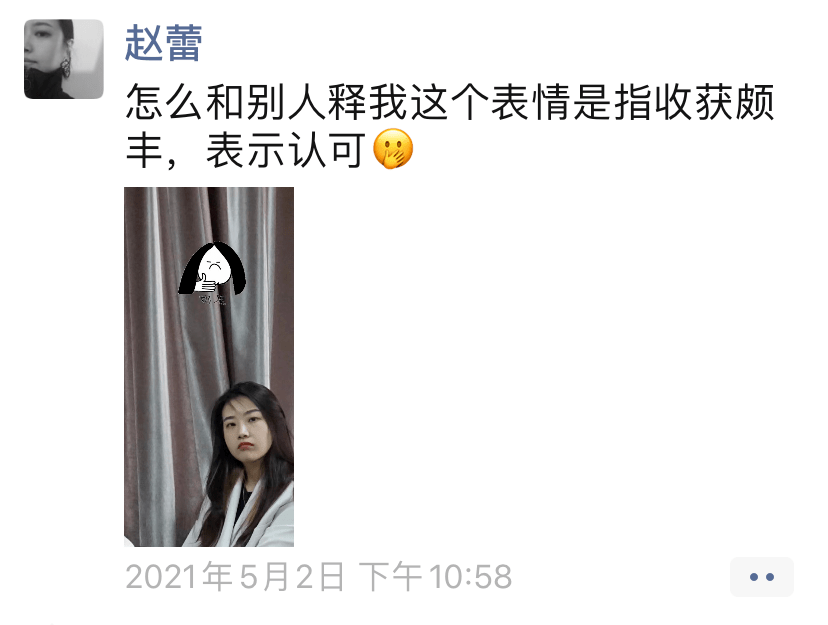Open the like and comment menu

(761, 577)
